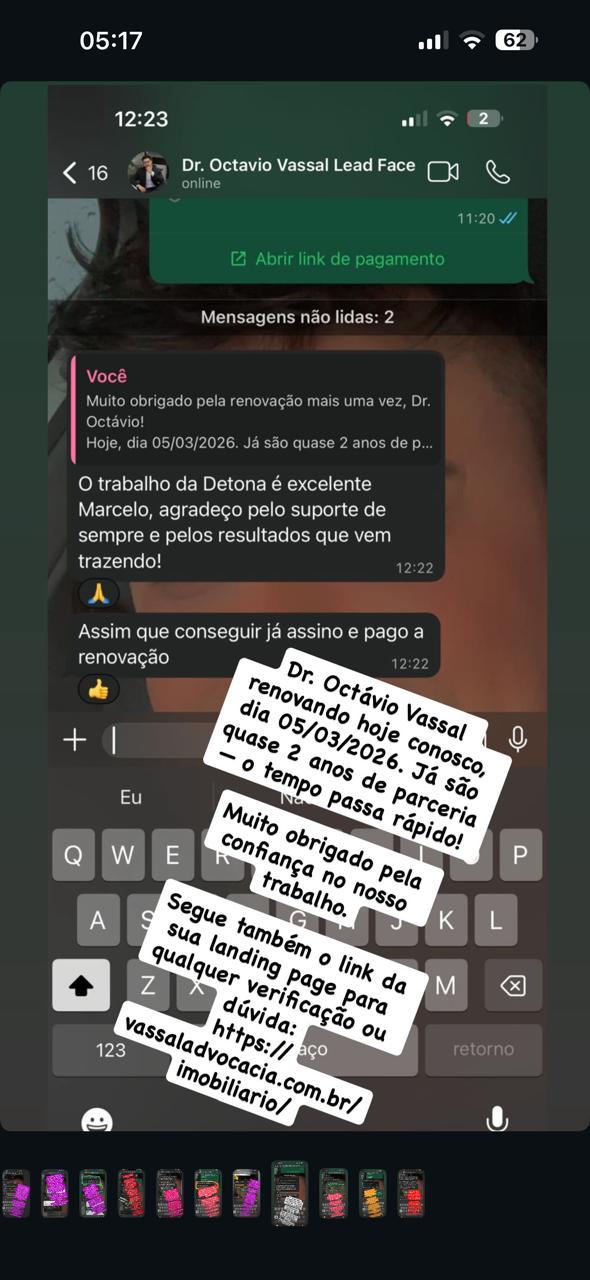Select the enlarged current thumbnail in the strip
590x1280 pixels.
pyautogui.click(x=290, y=1193)
